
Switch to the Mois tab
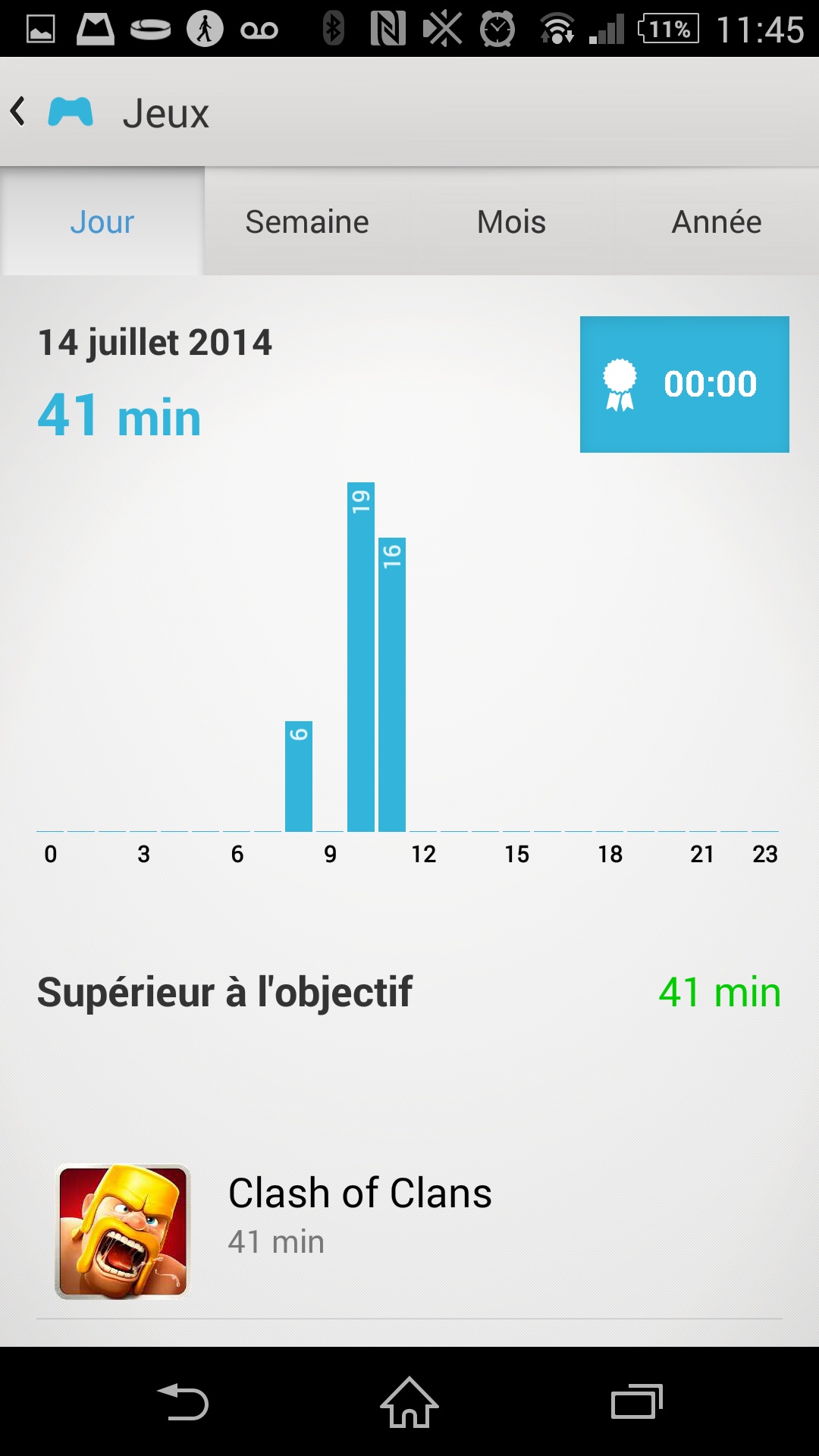pos(512,222)
